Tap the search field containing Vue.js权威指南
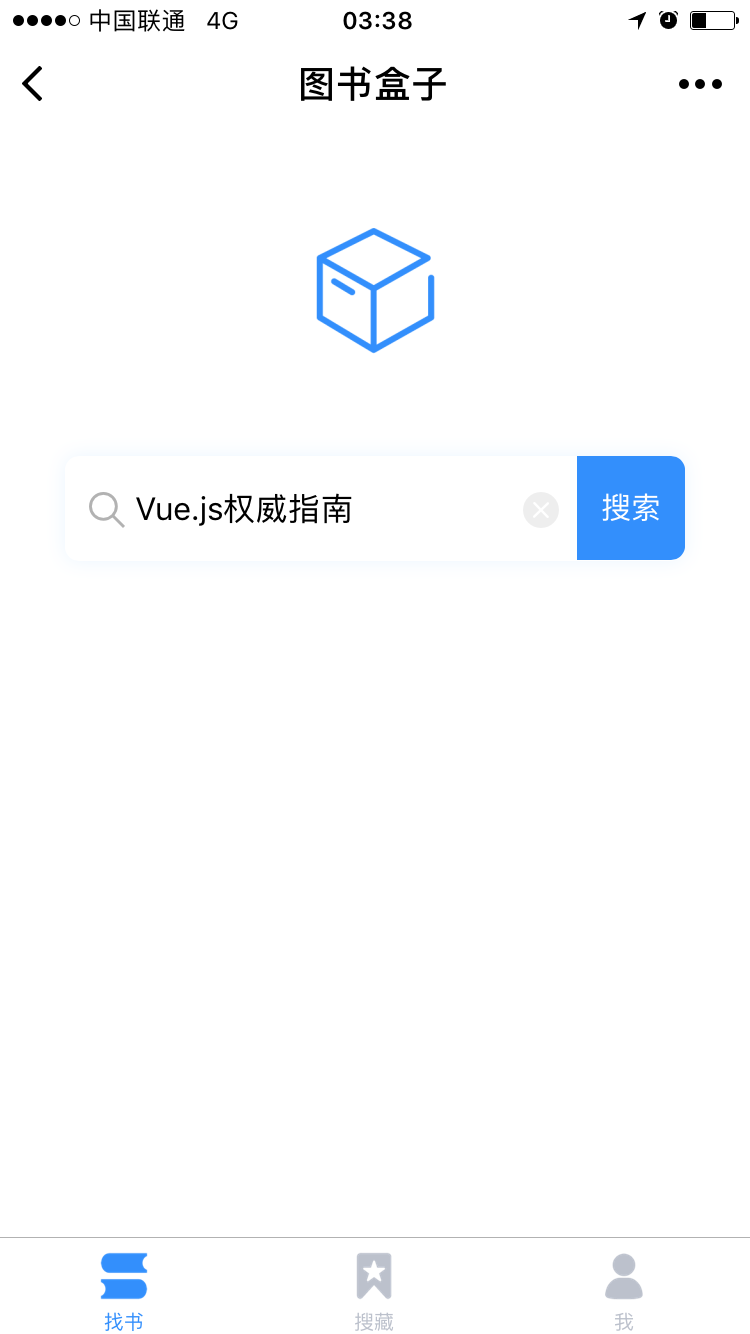Screen dimensions: 750x1334 click(x=321, y=508)
